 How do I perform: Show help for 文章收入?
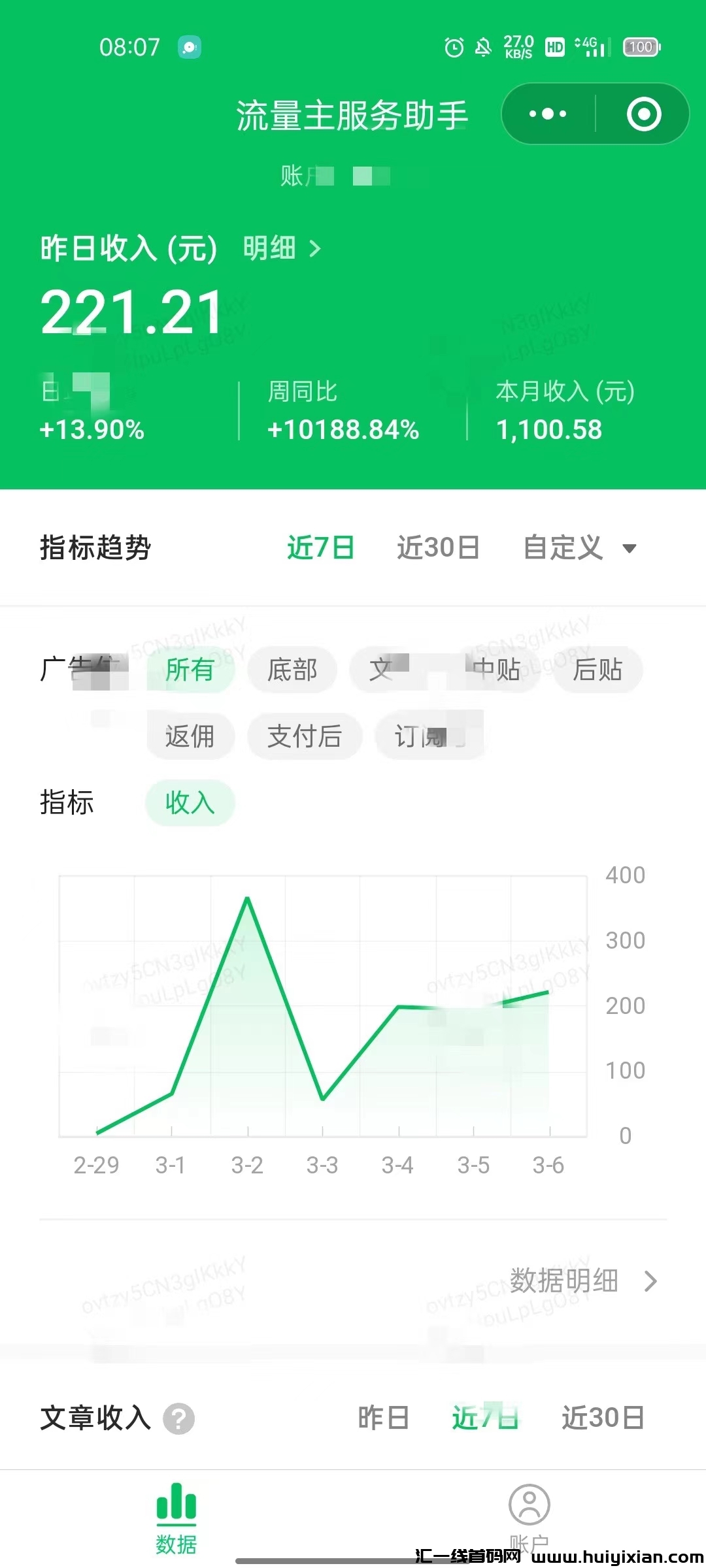(x=178, y=1419)
